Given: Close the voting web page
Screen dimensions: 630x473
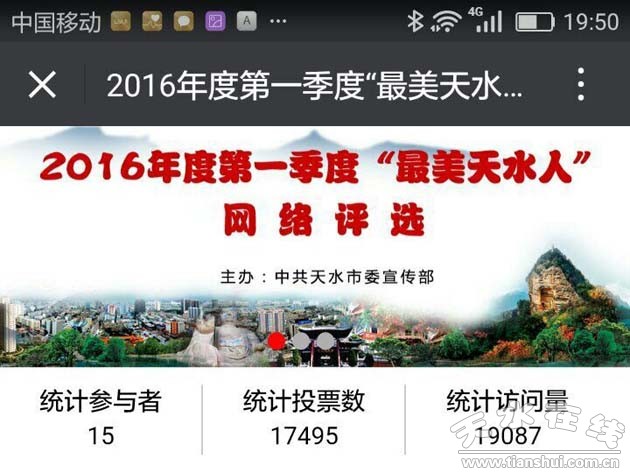Looking at the screenshot, I should [x=42, y=85].
